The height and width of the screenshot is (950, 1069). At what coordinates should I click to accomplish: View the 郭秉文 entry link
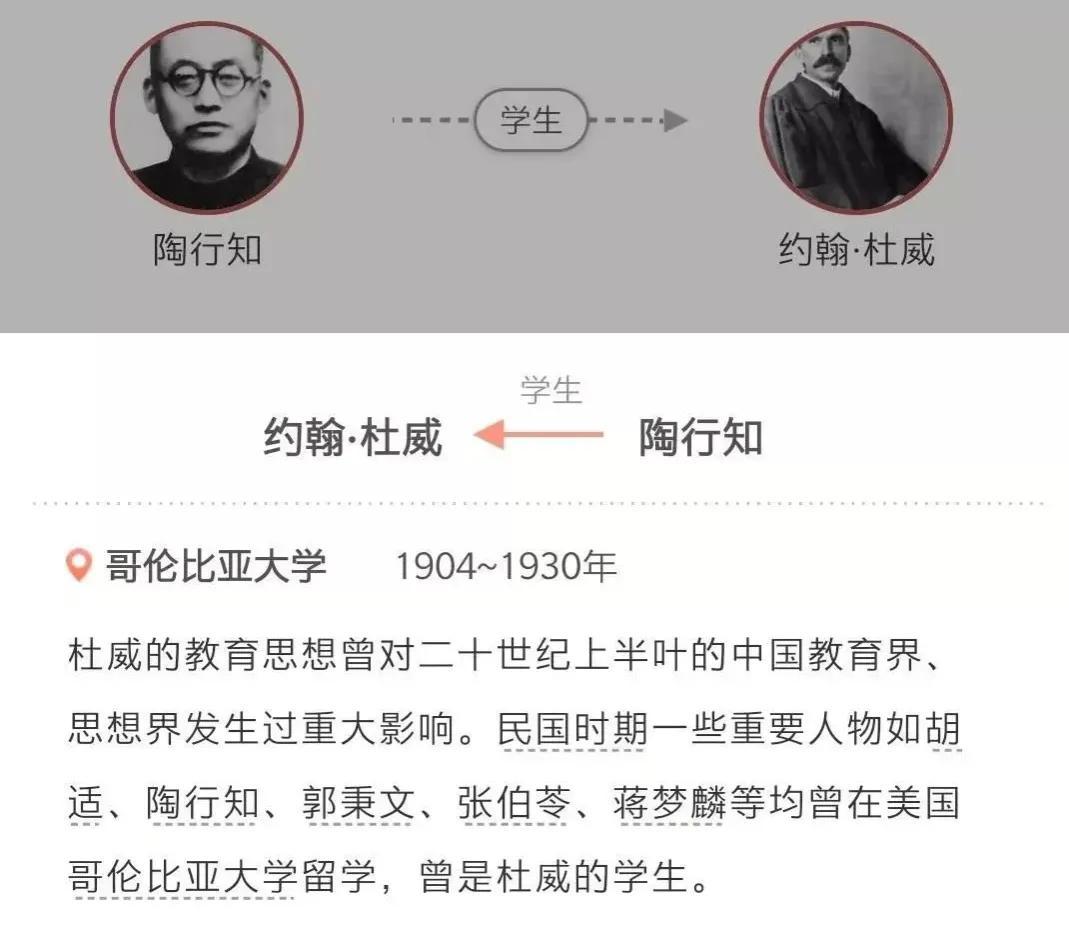[x=357, y=804]
